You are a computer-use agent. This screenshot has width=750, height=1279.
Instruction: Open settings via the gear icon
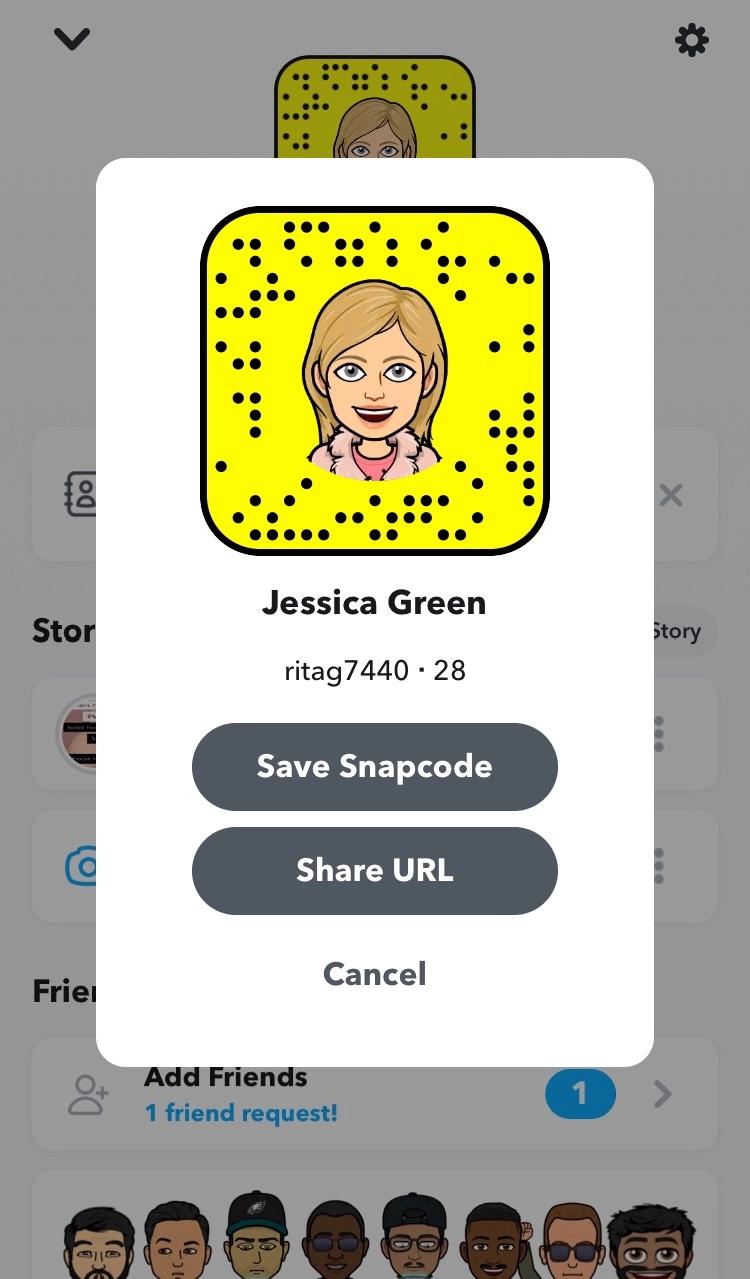pyautogui.click(x=691, y=40)
